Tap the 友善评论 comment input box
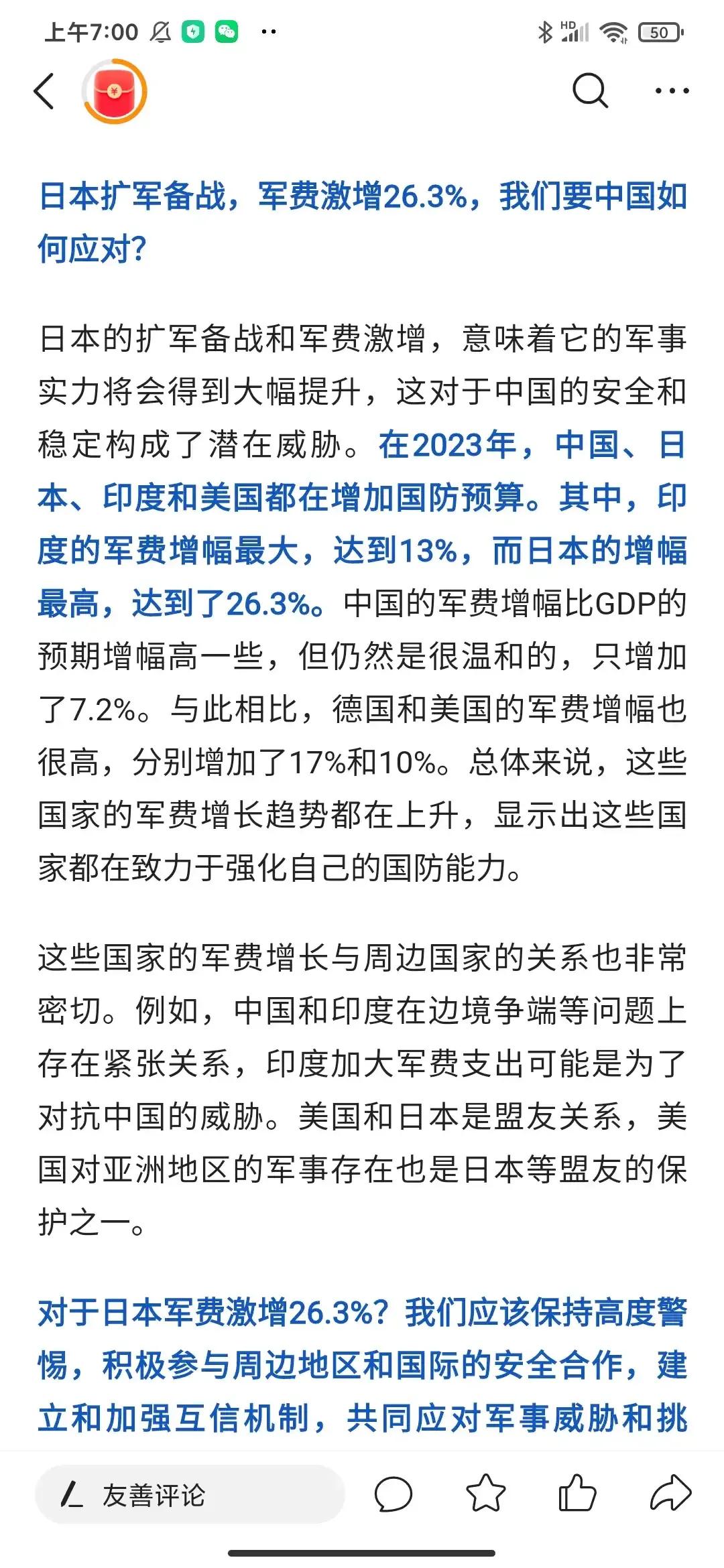Viewport: 724px width, 1568px height. pos(190,1495)
